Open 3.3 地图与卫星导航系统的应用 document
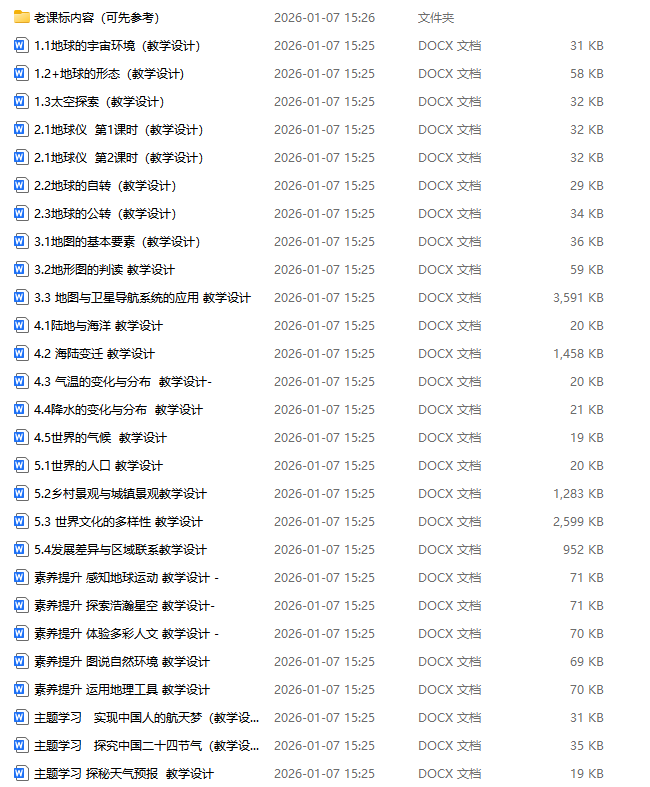650x787 pixels. [x=142, y=298]
